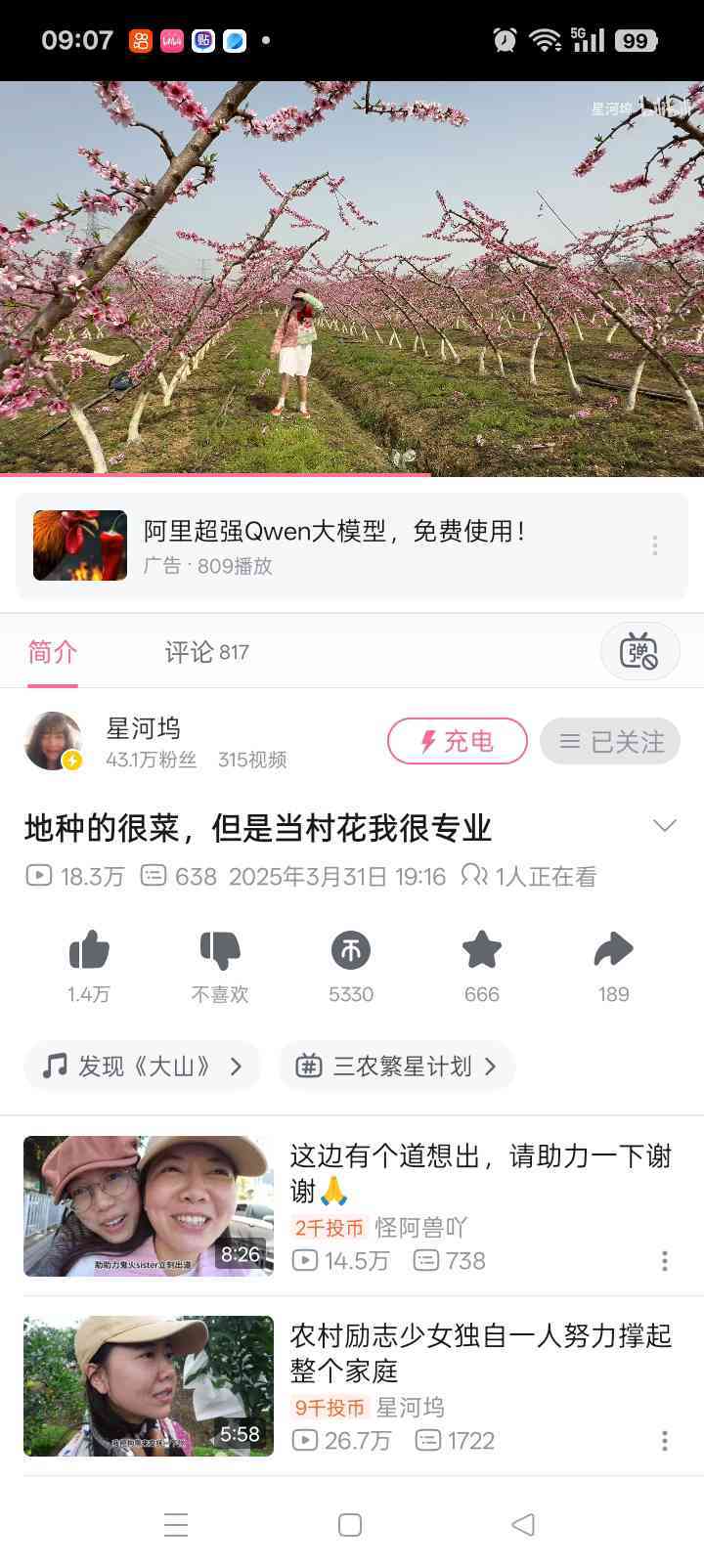This screenshot has height=1568, width=704.
Task: Add video to favorites star
Action: (x=481, y=951)
